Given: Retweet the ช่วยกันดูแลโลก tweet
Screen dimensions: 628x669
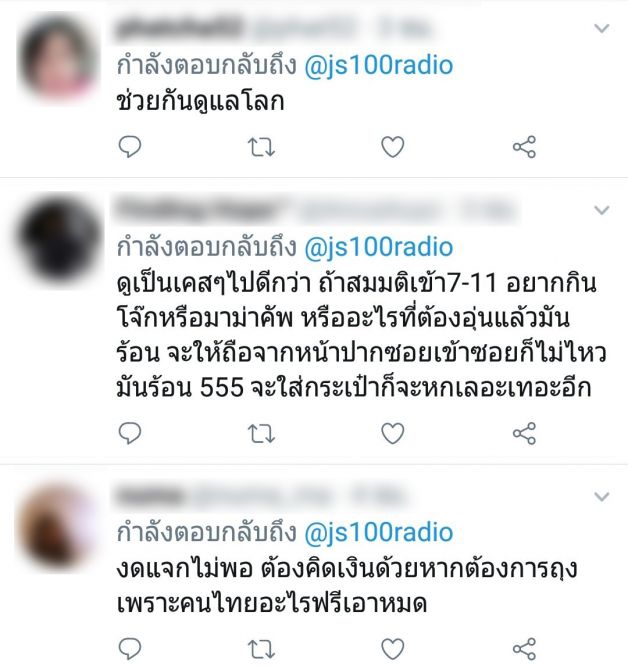Looking at the screenshot, I should (262, 147).
